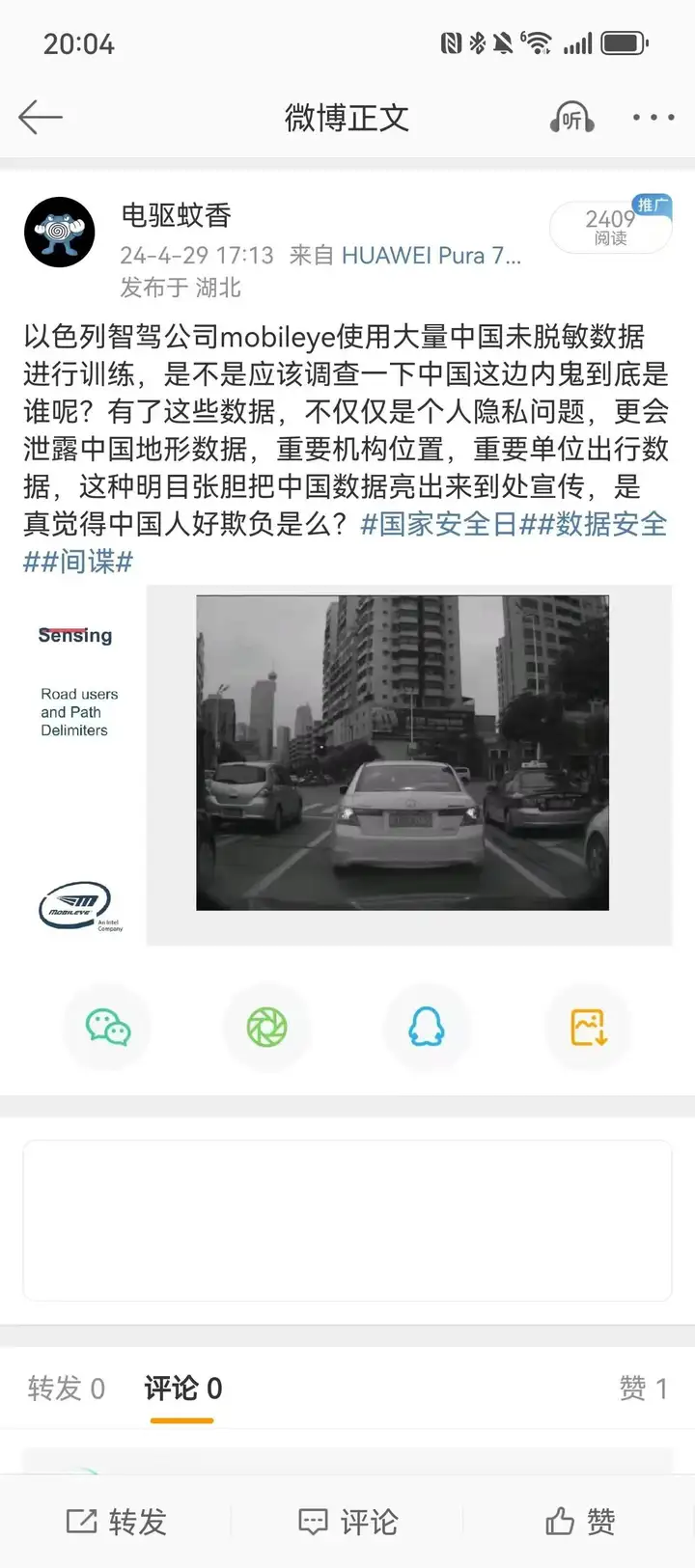Open the three-dot overflow menu
Viewport: 695px width, 1568px height.
coord(653,118)
